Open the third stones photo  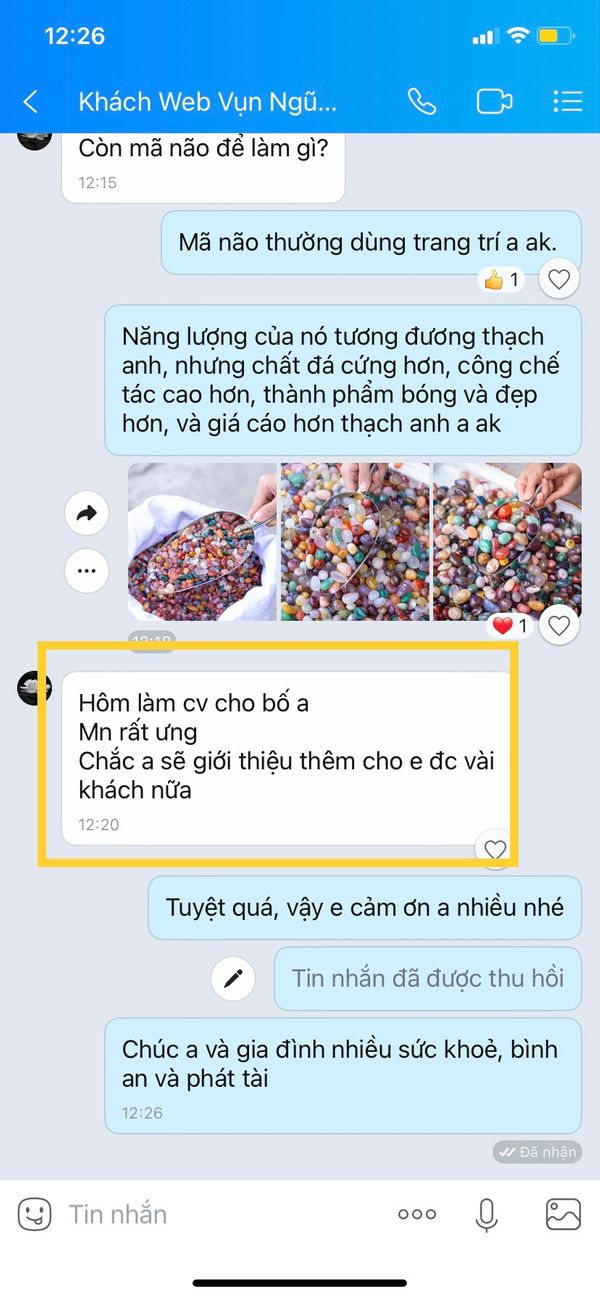point(506,541)
